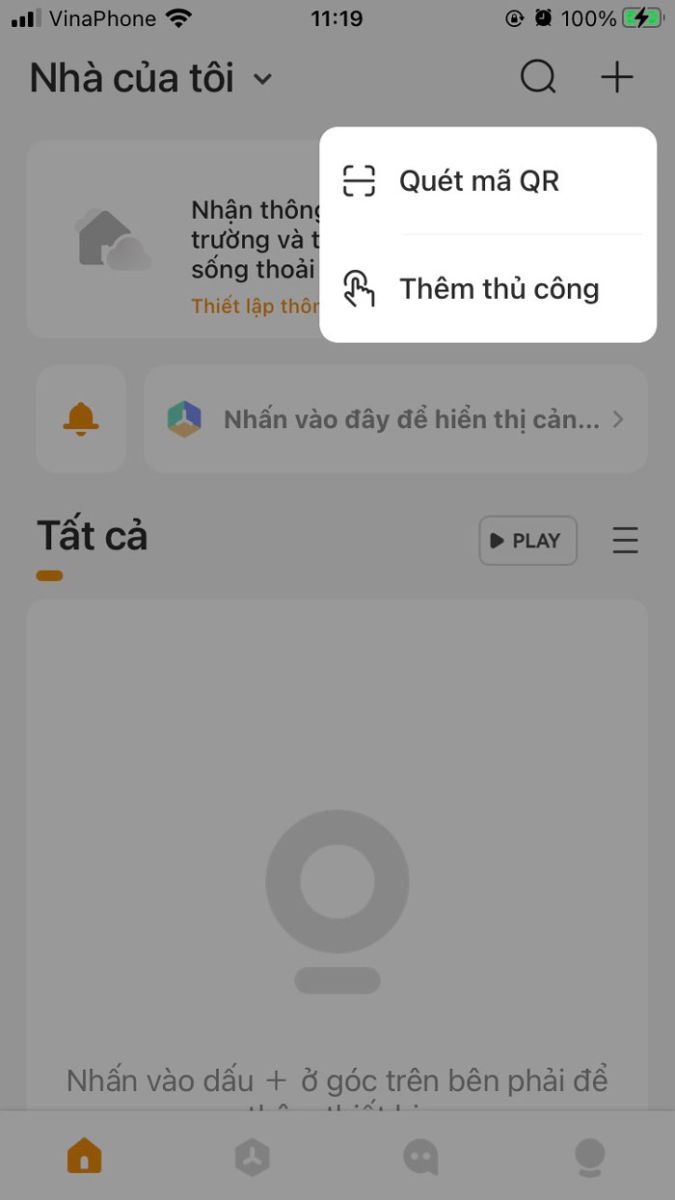
Task: Open the orange notifications bell
Action: (81, 419)
